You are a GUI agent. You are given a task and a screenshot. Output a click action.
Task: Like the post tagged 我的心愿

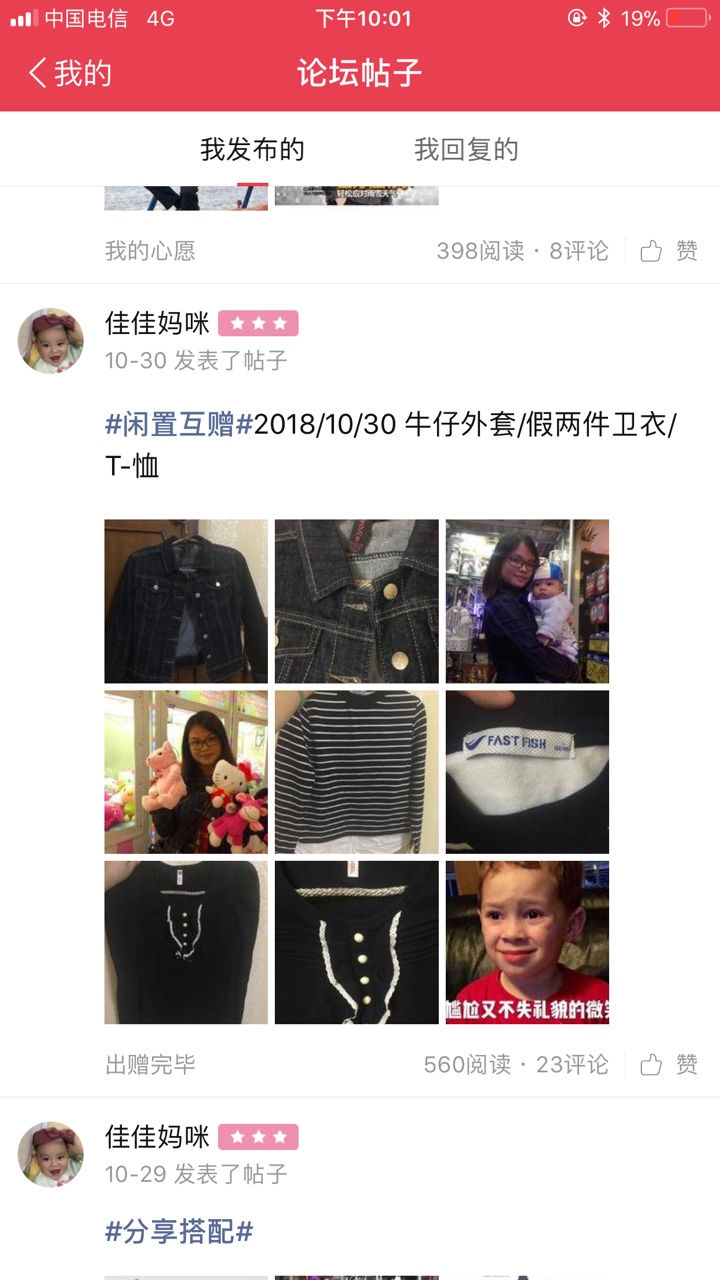pos(669,251)
